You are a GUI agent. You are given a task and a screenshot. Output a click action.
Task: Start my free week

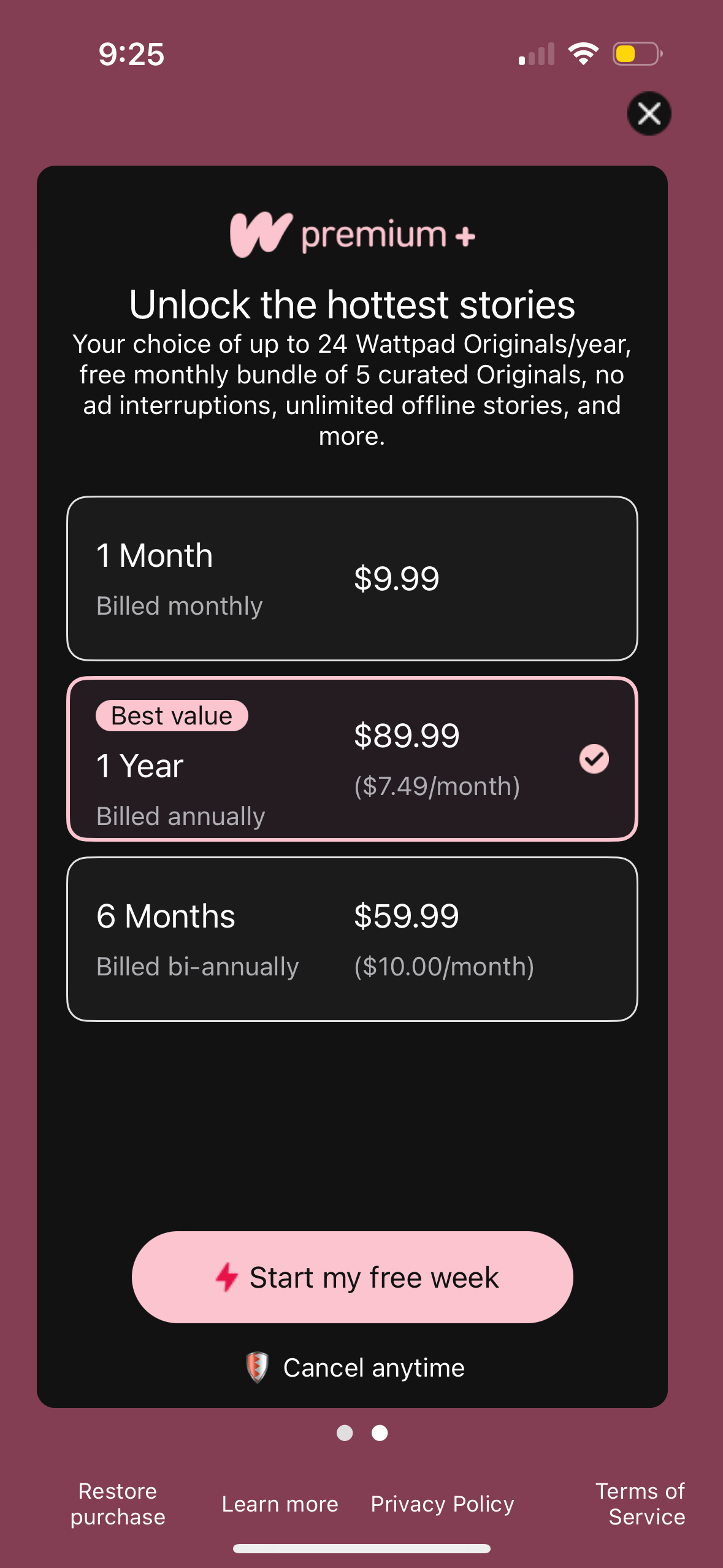(x=352, y=1277)
